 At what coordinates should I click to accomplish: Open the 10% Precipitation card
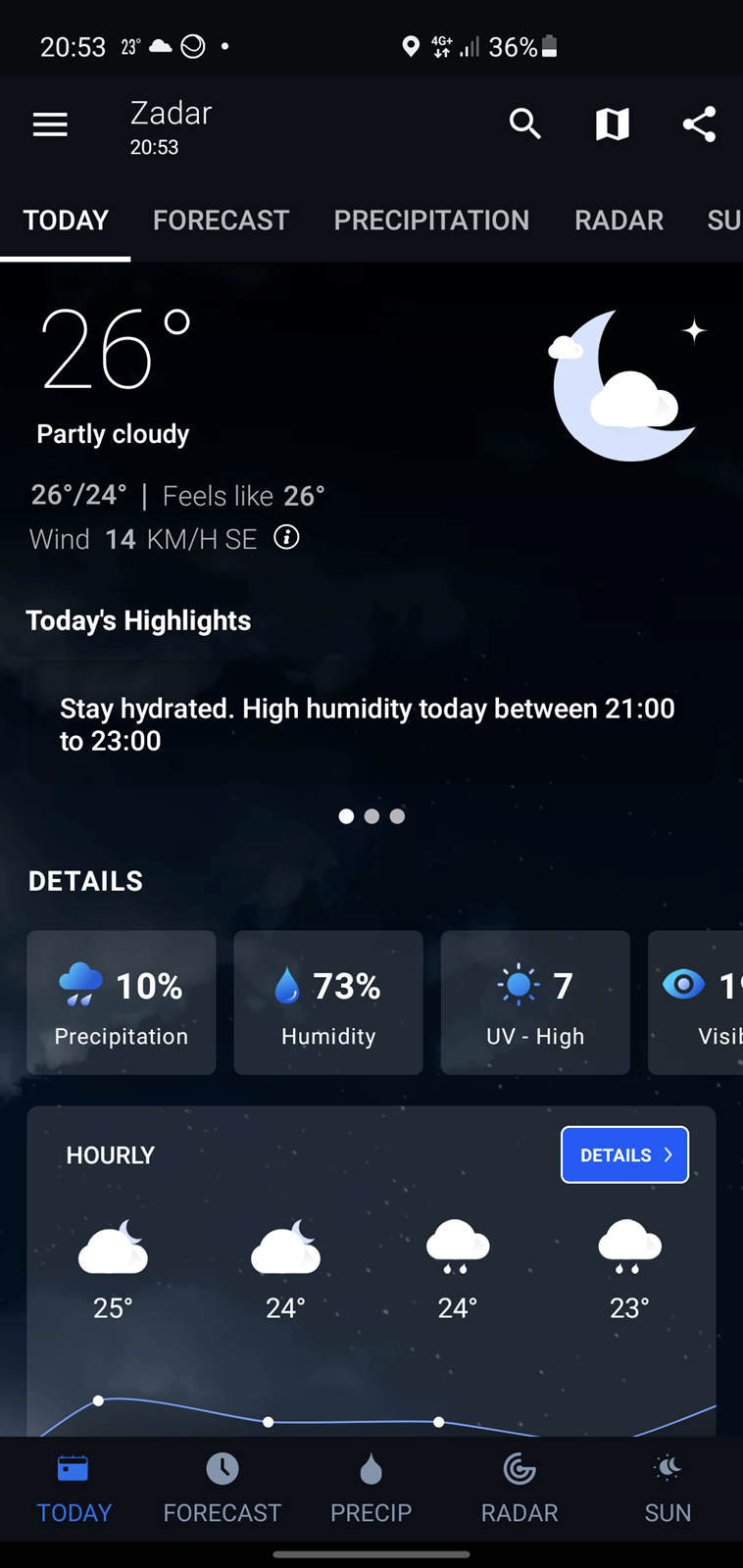point(122,1003)
